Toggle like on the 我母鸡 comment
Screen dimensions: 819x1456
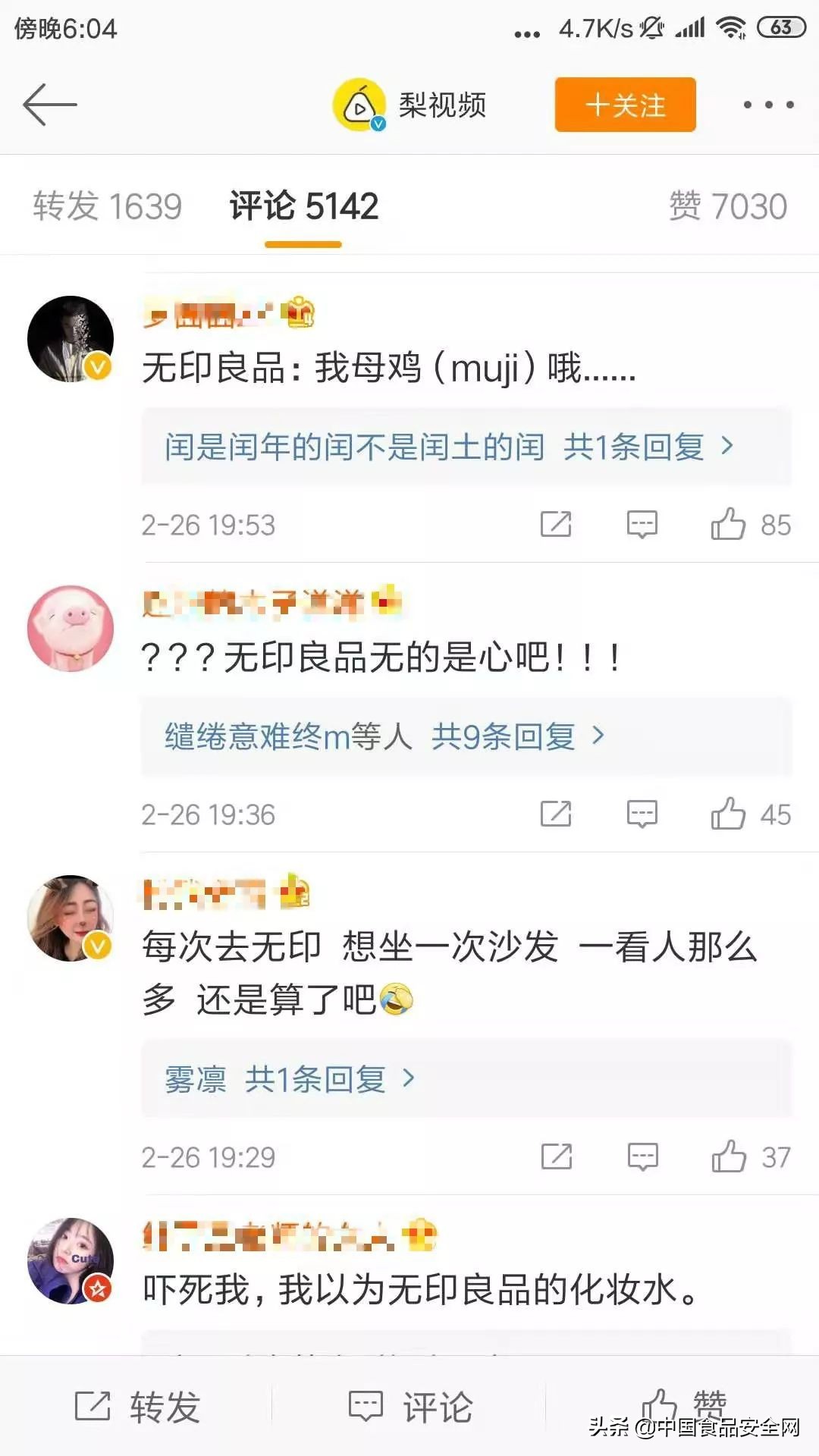point(730,524)
